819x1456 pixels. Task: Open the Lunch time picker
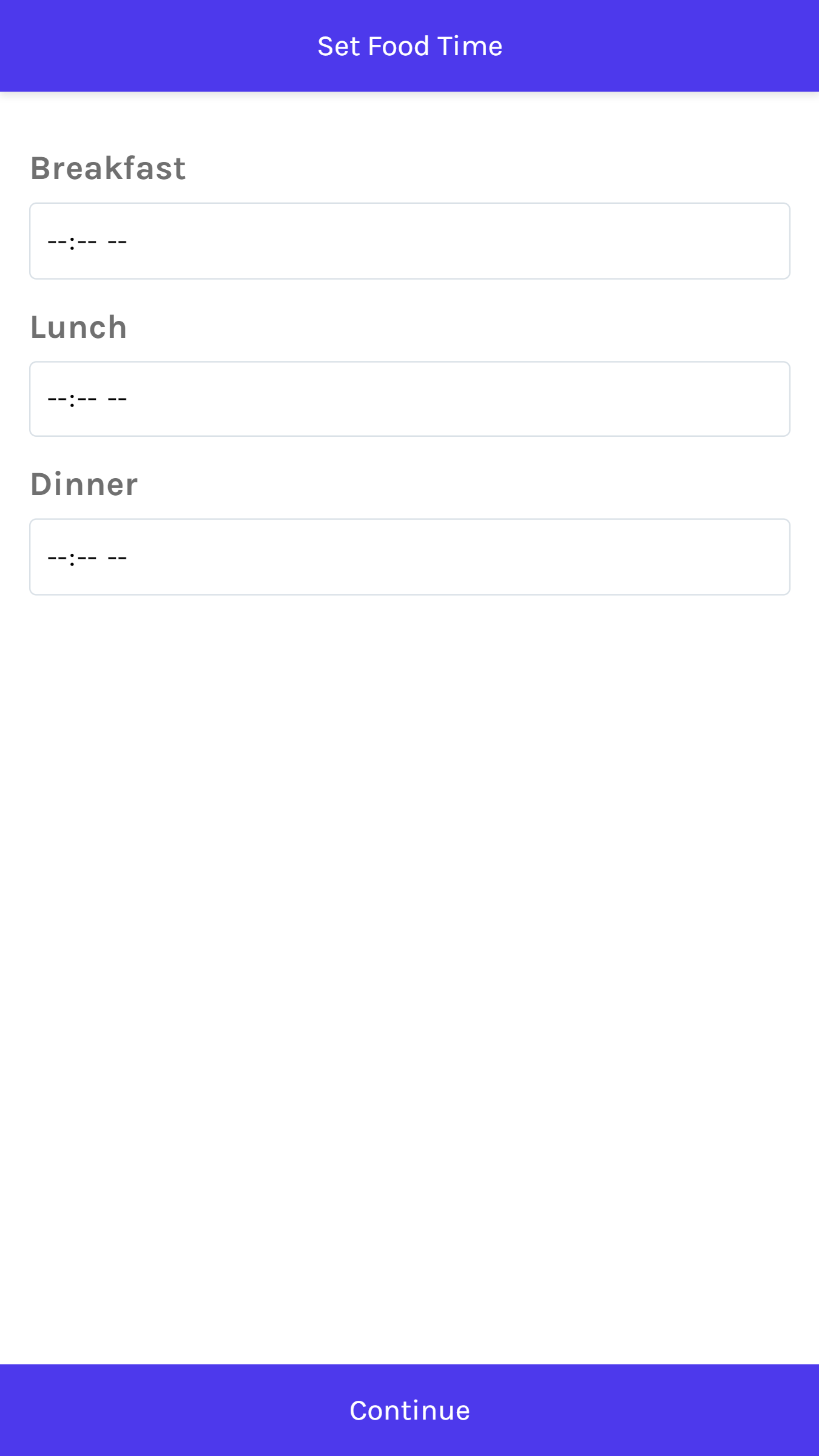click(x=409, y=399)
